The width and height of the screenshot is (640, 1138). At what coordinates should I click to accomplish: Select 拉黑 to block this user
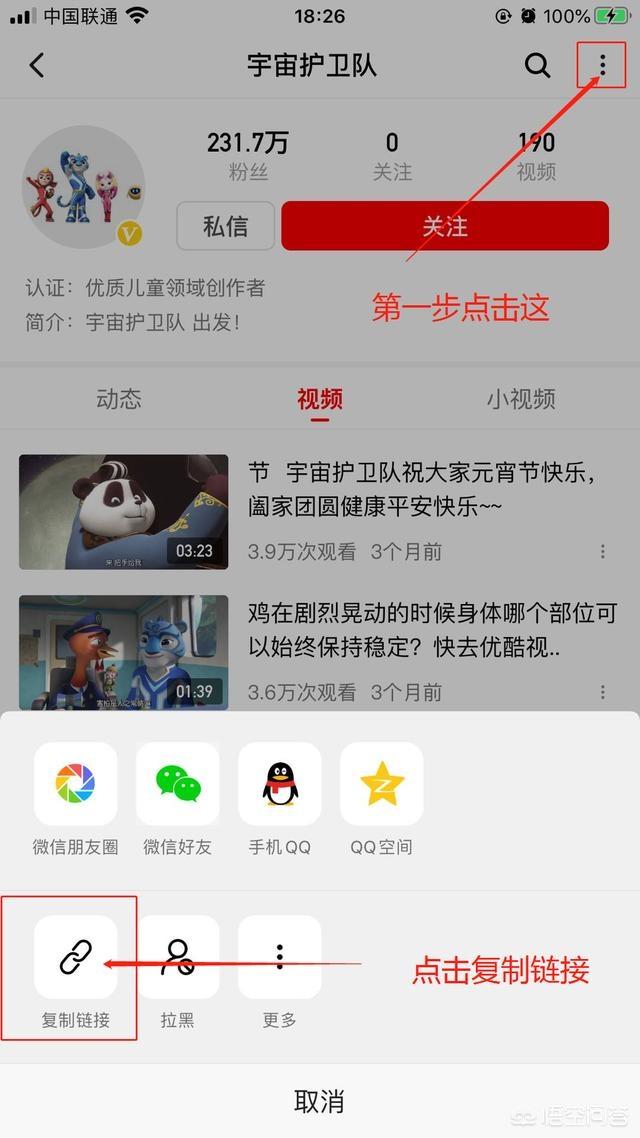click(x=178, y=957)
